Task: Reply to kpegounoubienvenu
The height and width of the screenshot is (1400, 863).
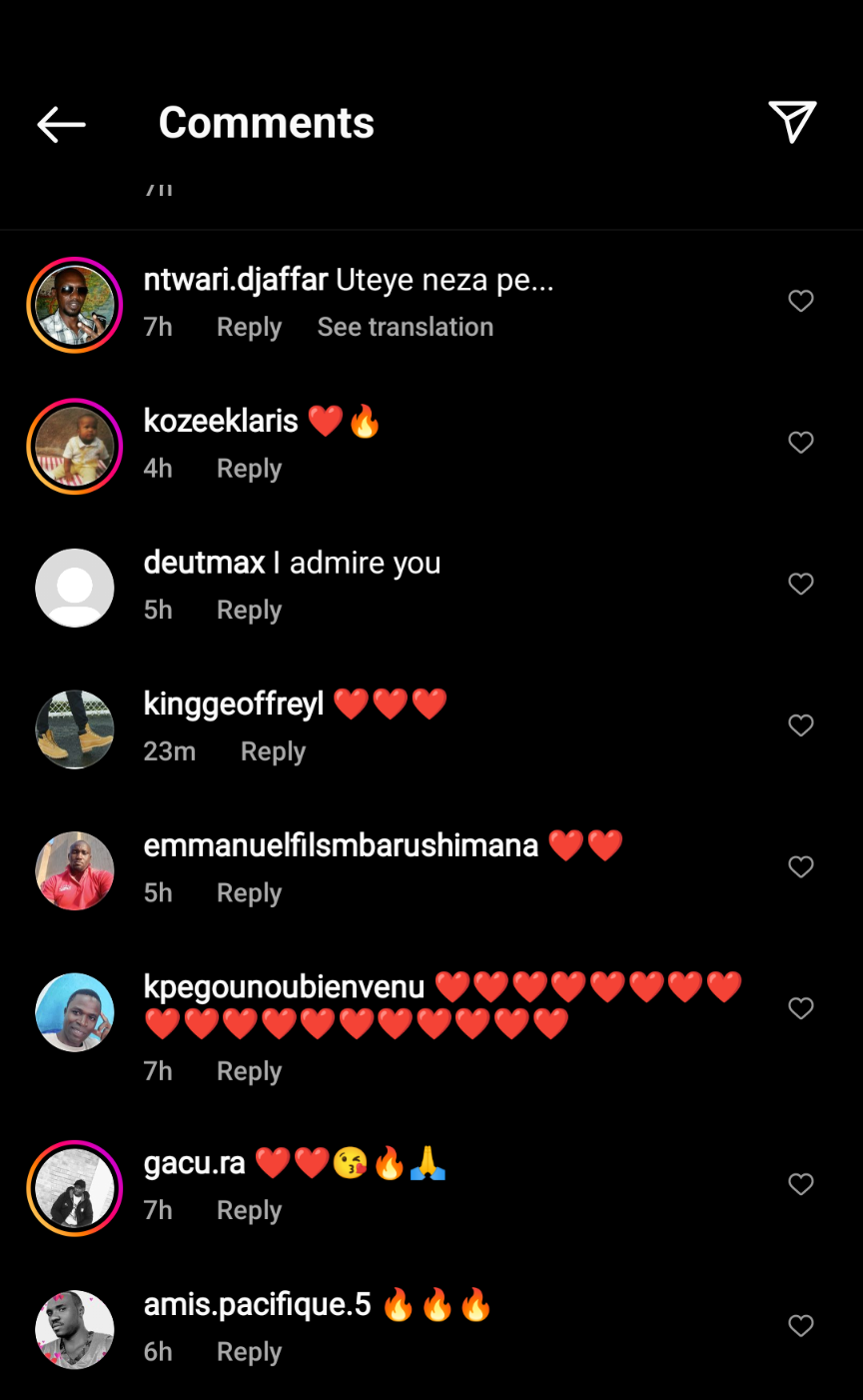Action: pyautogui.click(x=249, y=1071)
